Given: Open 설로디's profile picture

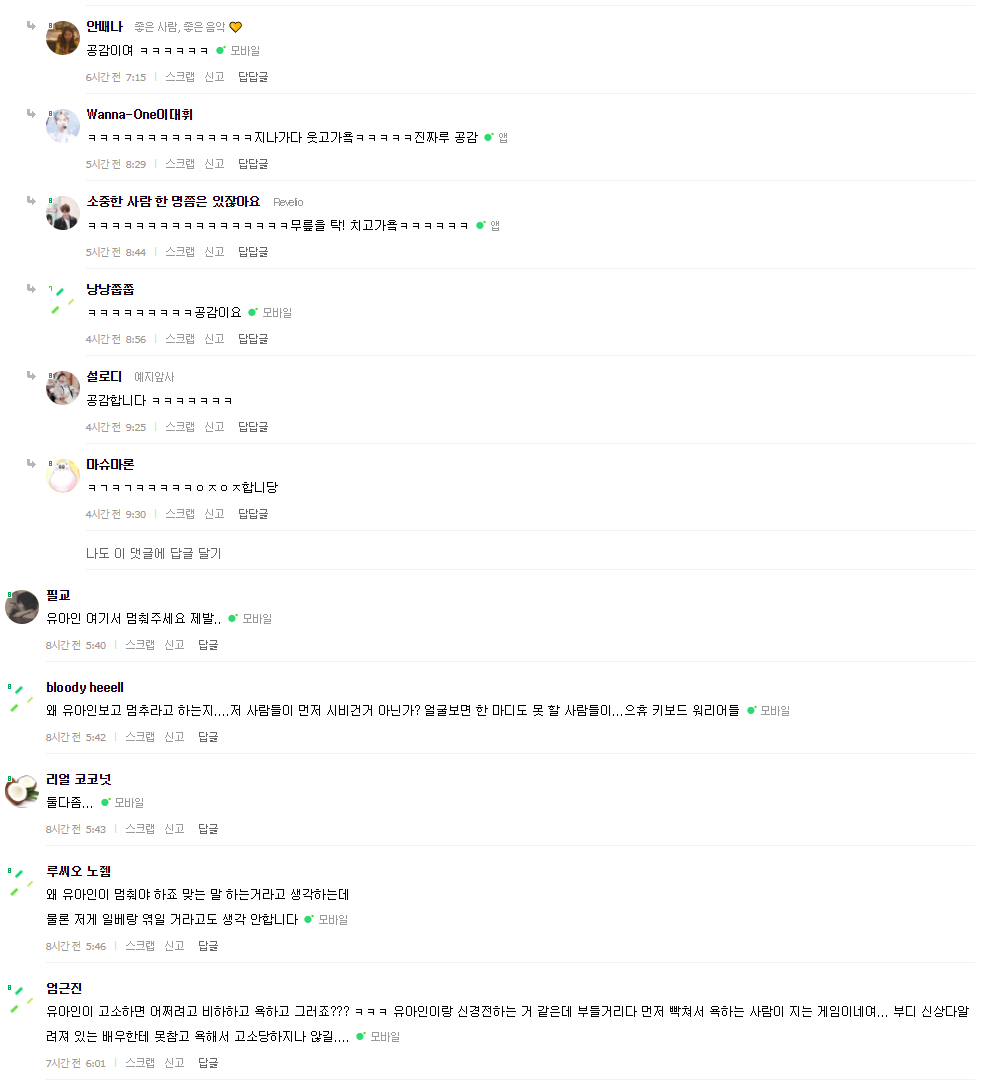Looking at the screenshot, I should 63,388.
